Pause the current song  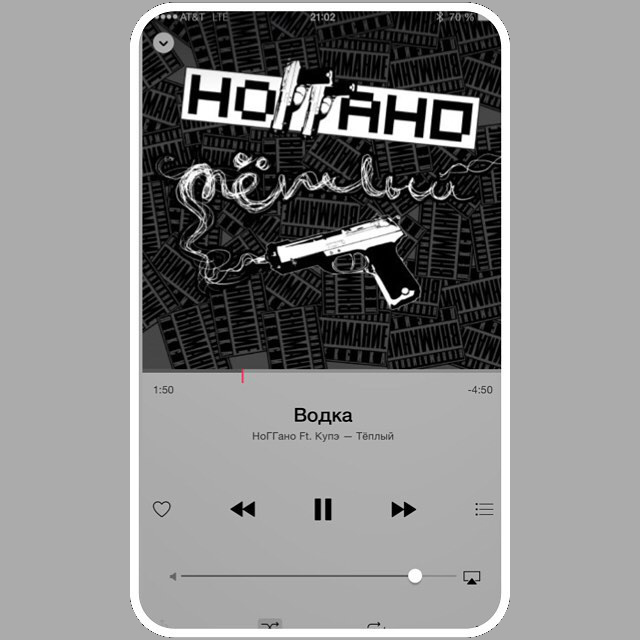[322, 509]
